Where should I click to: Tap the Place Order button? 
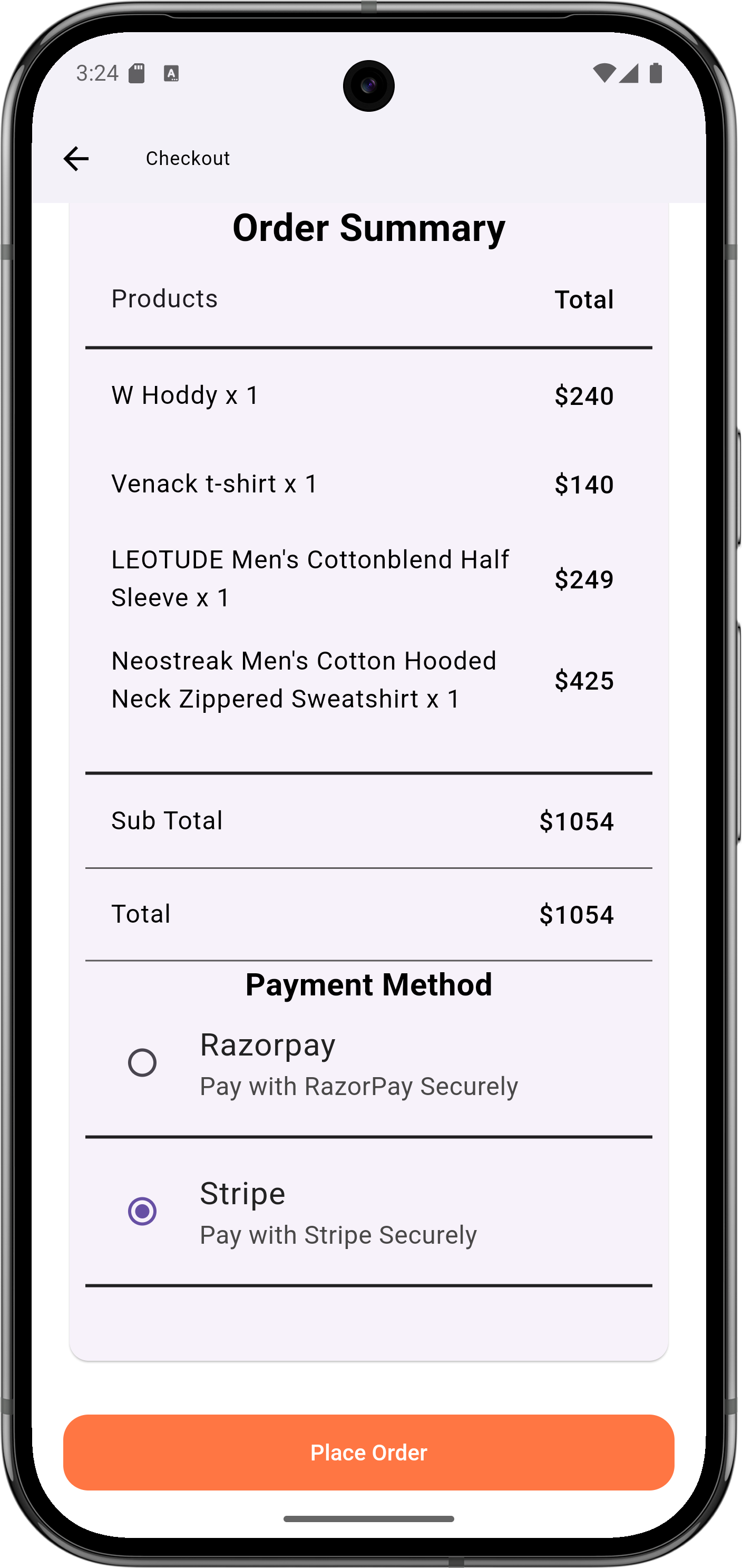pos(368,1453)
